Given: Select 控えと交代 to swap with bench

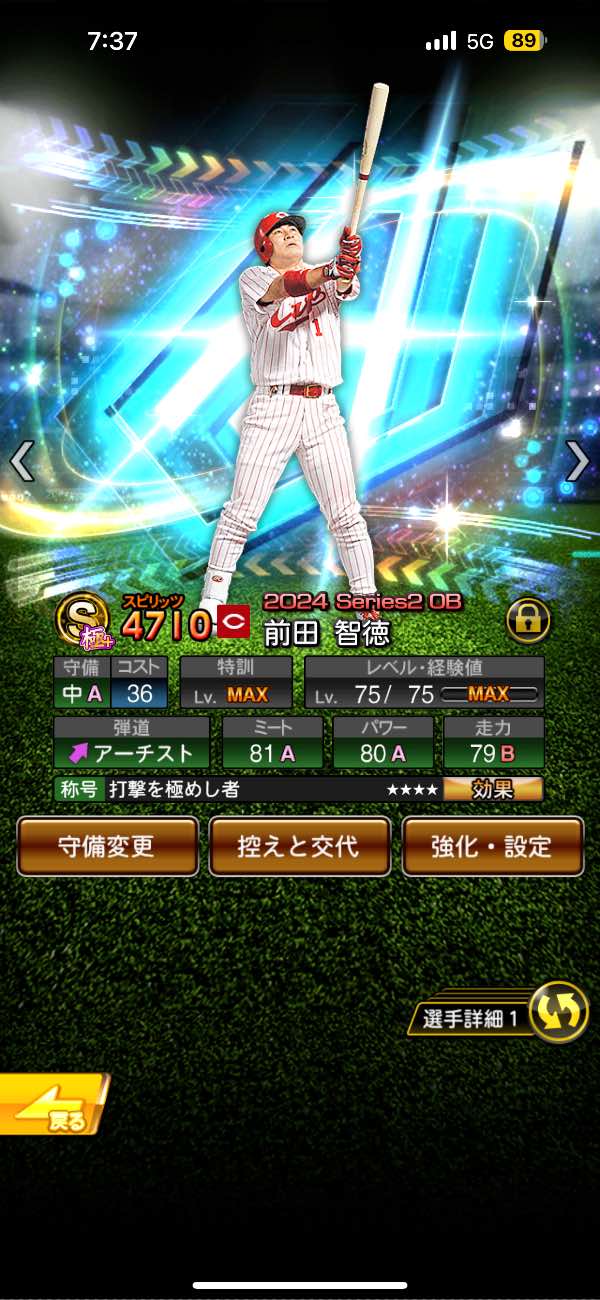Looking at the screenshot, I should click(x=300, y=846).
